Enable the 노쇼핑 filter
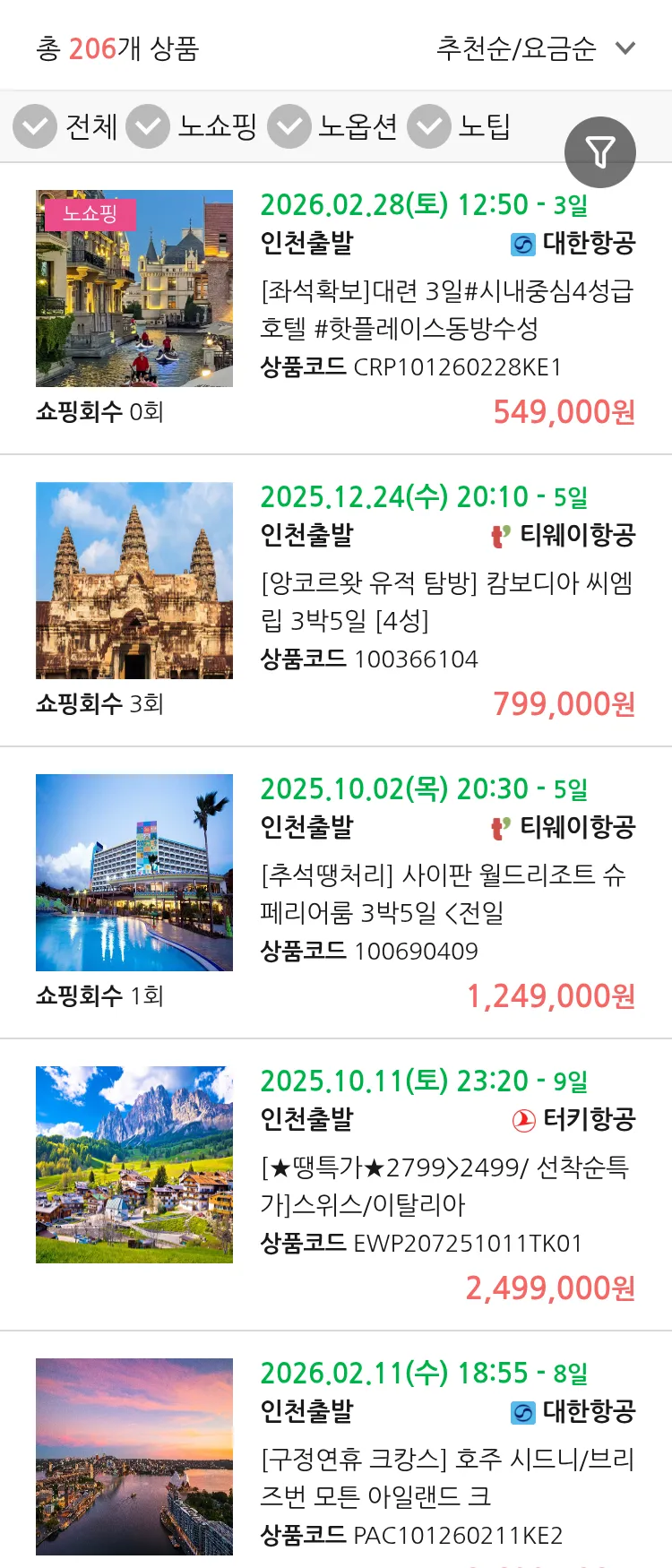Image resolution: width=672 pixels, height=1568 pixels. pos(148,126)
